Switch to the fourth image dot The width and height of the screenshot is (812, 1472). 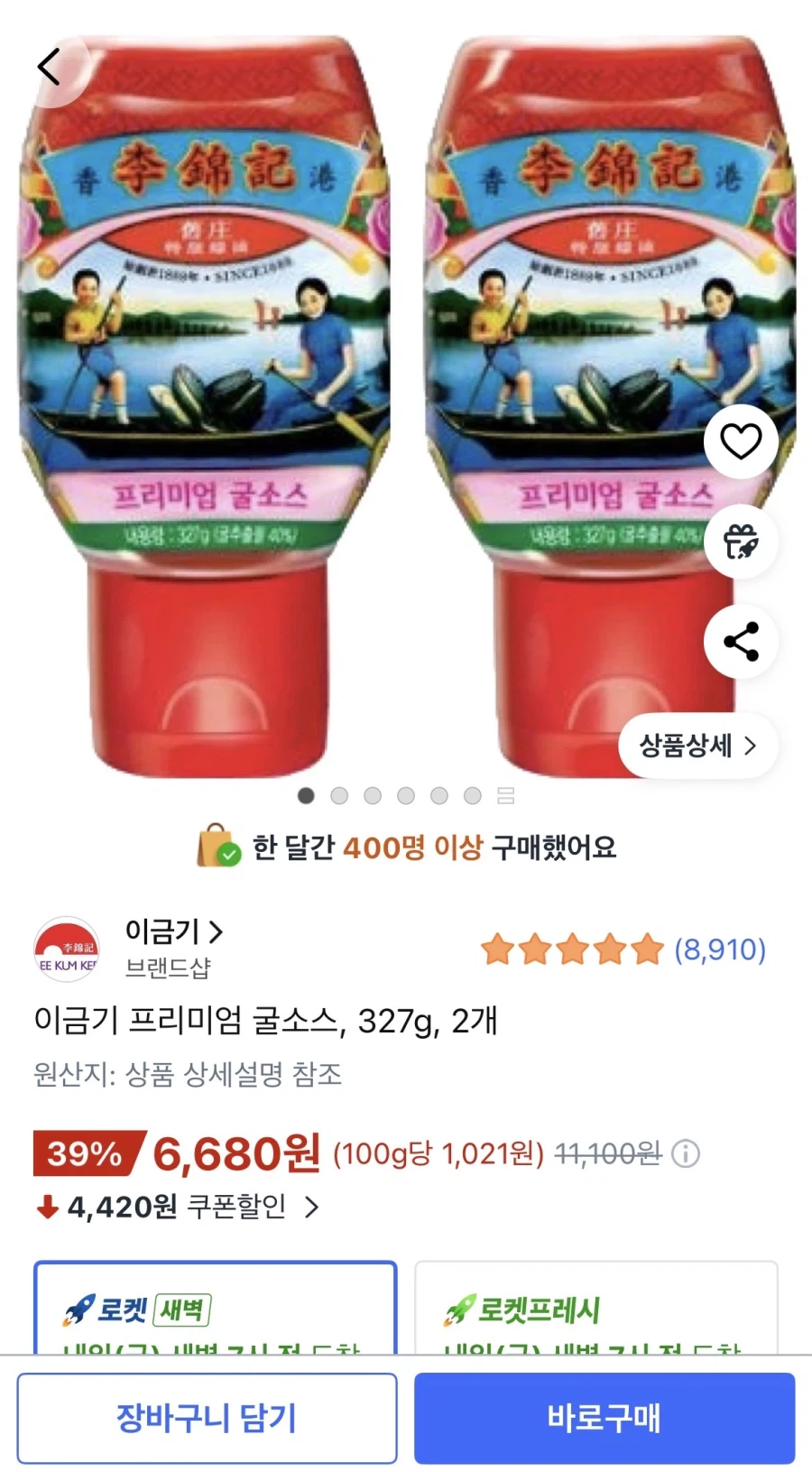click(x=406, y=796)
